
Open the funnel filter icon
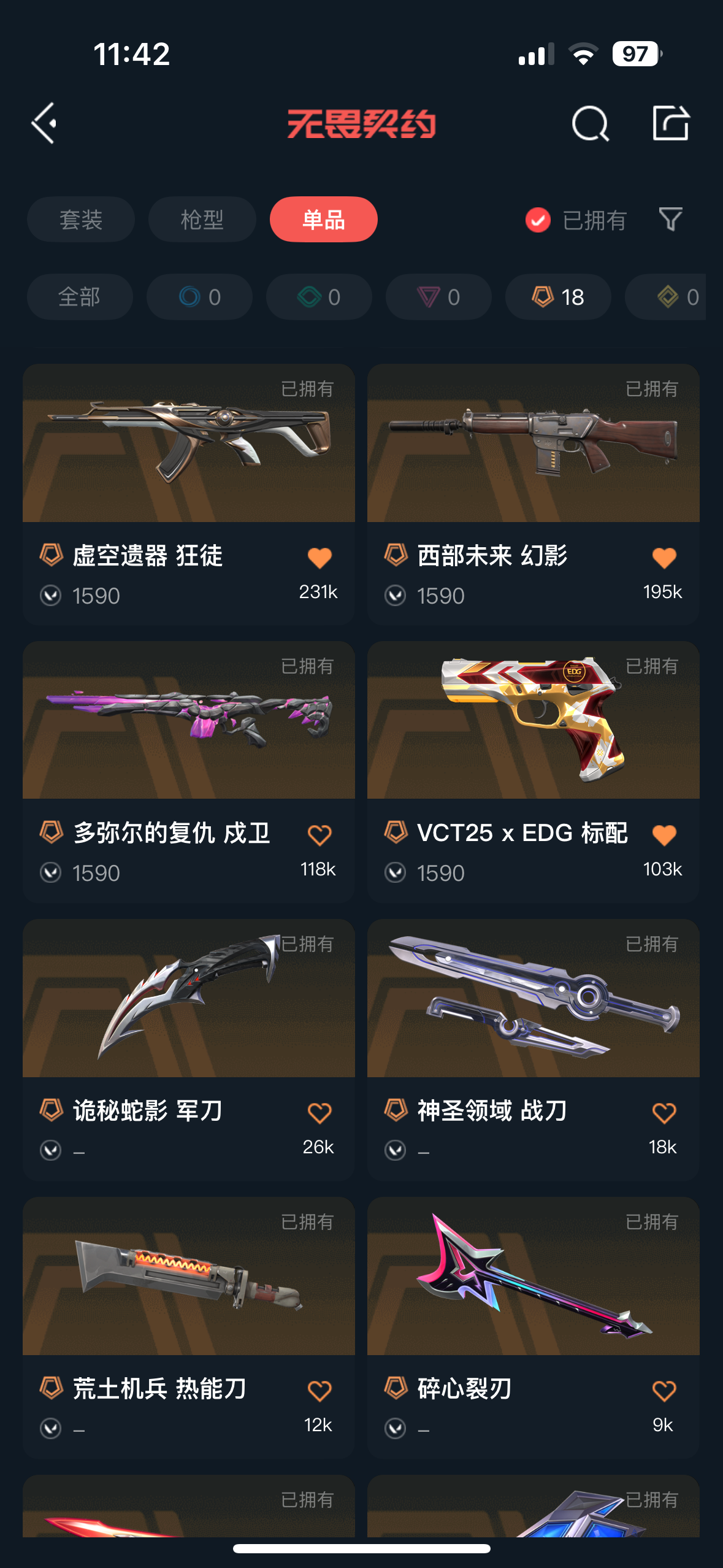[670, 220]
